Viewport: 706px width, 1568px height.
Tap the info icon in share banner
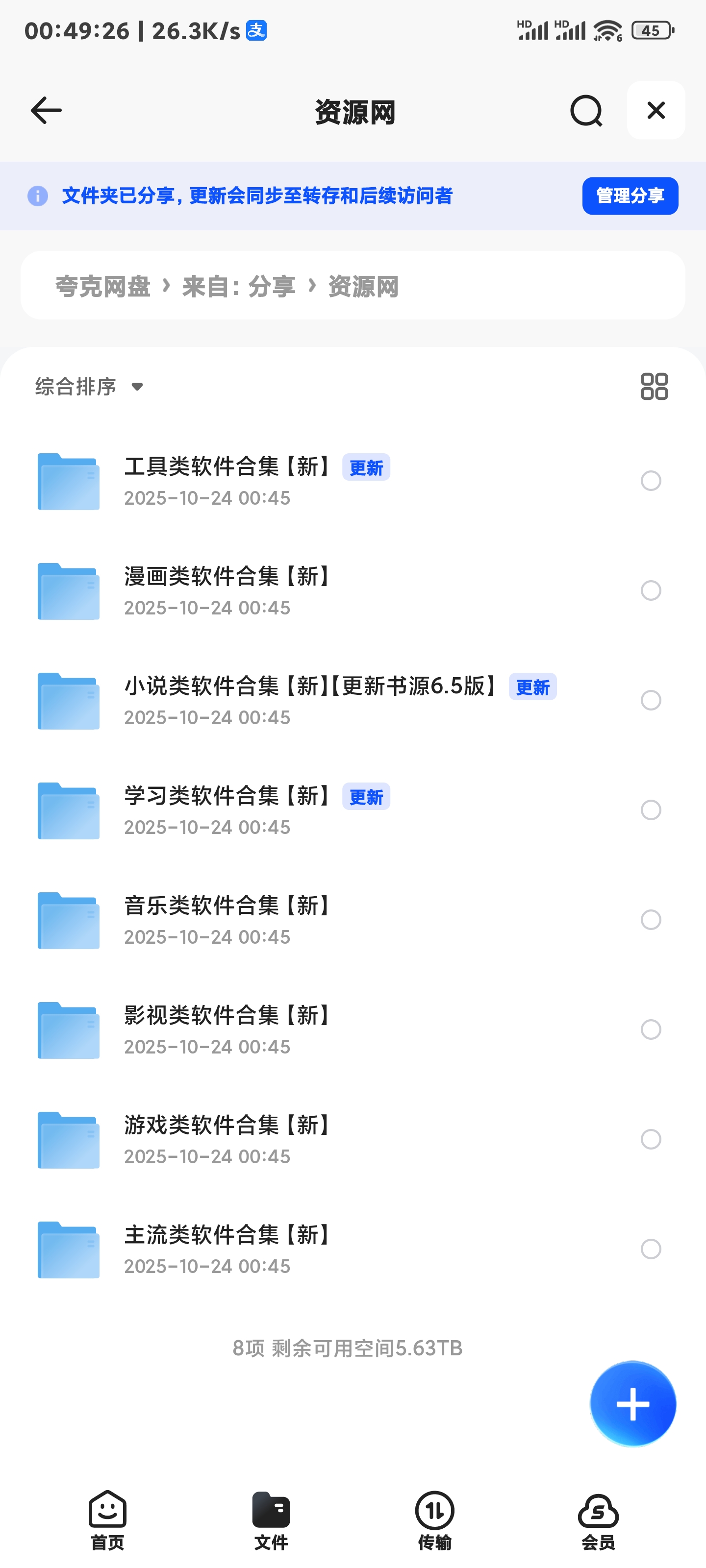tap(38, 196)
